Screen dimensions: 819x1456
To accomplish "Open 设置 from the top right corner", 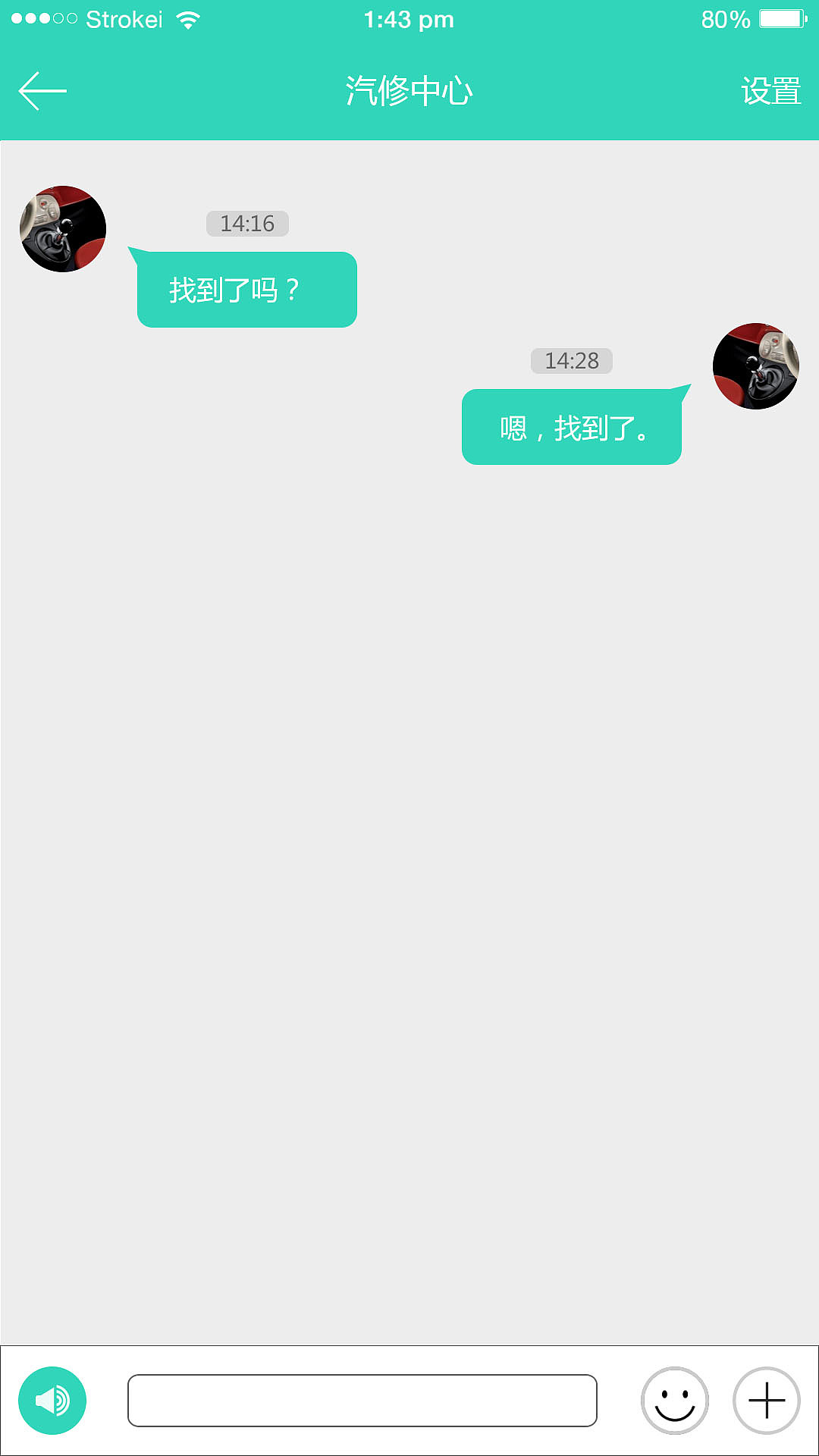I will tap(769, 91).
